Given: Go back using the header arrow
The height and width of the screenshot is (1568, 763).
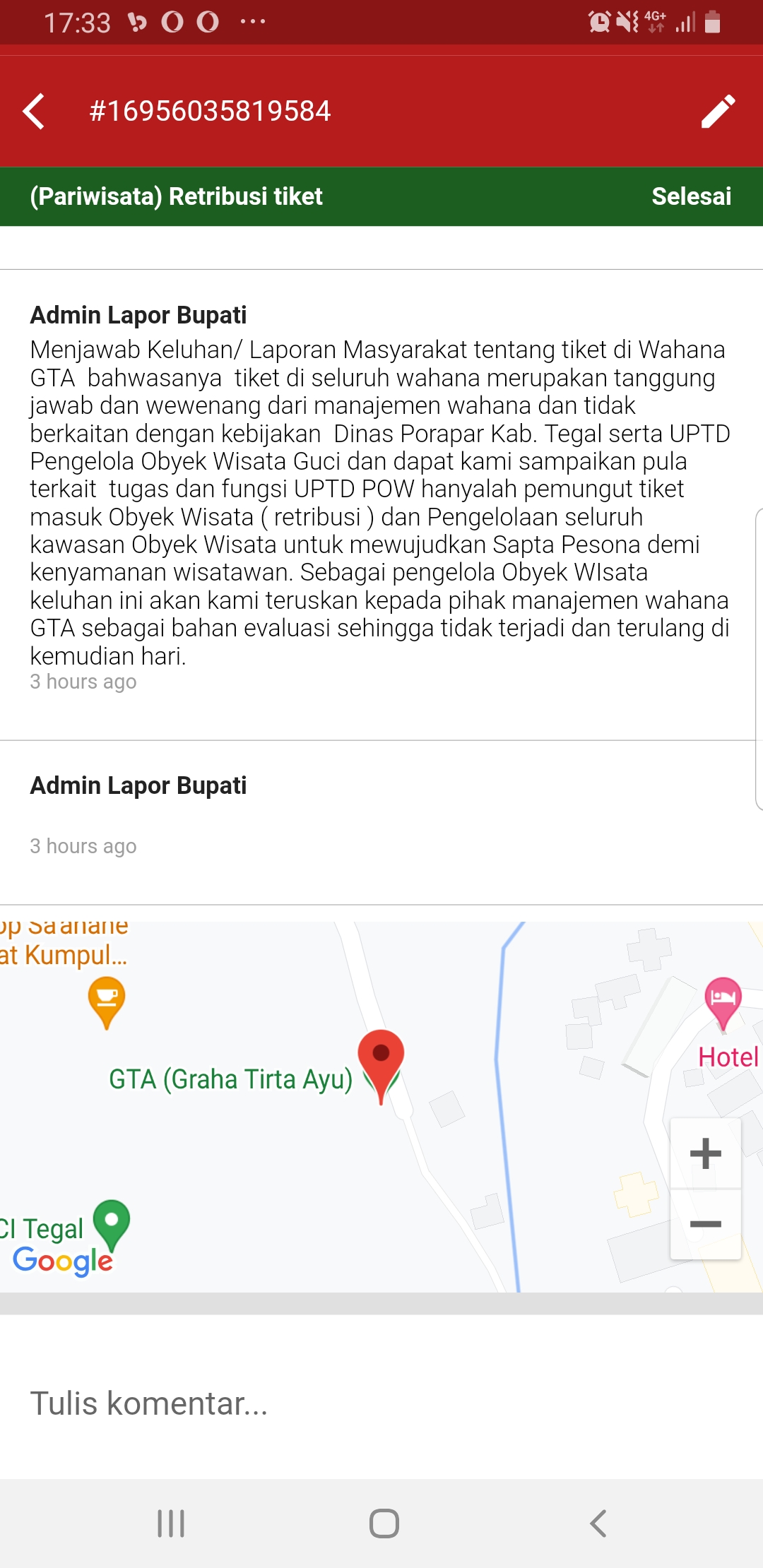Looking at the screenshot, I should tap(34, 111).
